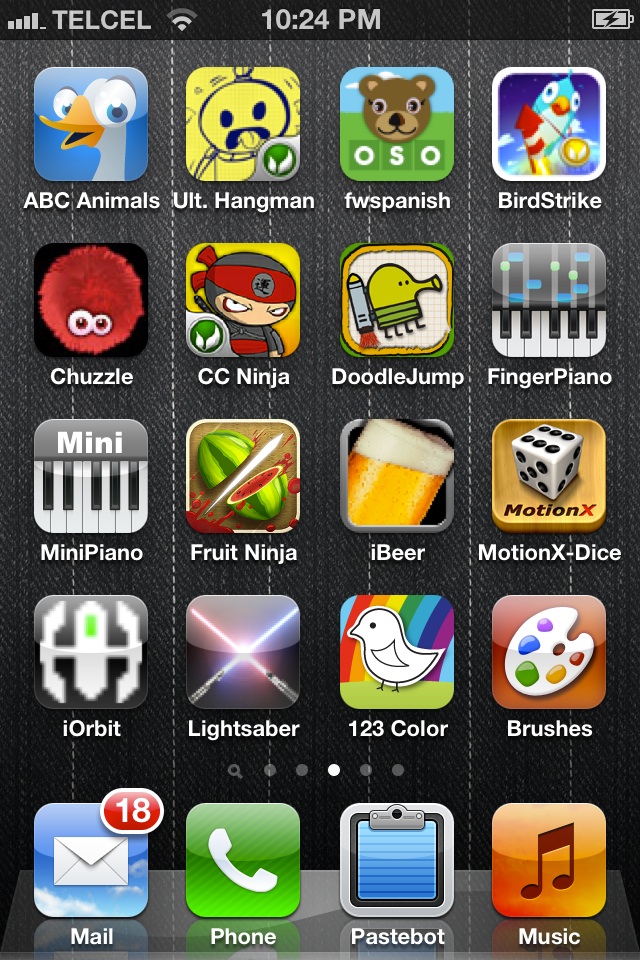Launch Fruit Ninja
This screenshot has width=640, height=960.
243,476
